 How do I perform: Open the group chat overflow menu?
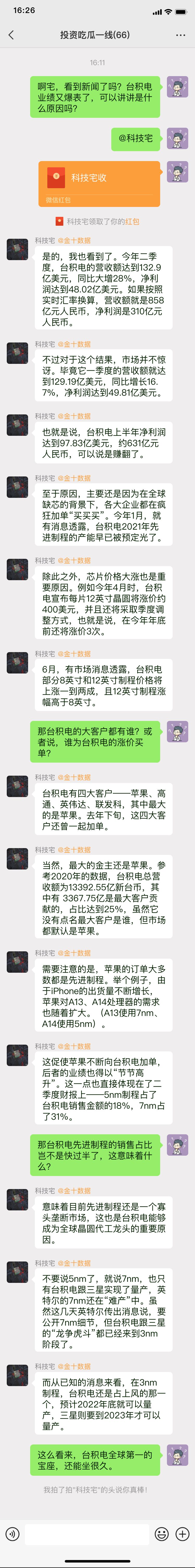point(180,35)
